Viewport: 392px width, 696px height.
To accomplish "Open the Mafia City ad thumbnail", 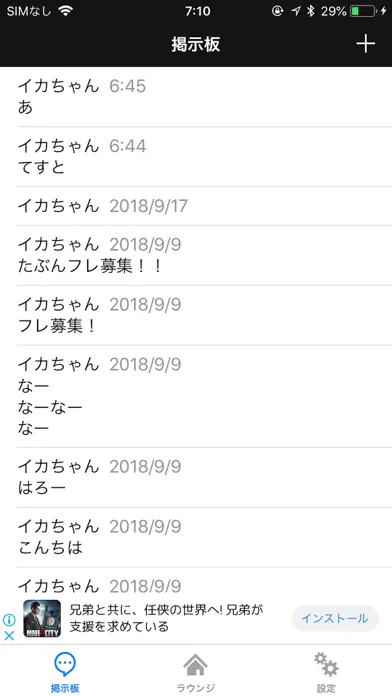I will (x=42, y=618).
